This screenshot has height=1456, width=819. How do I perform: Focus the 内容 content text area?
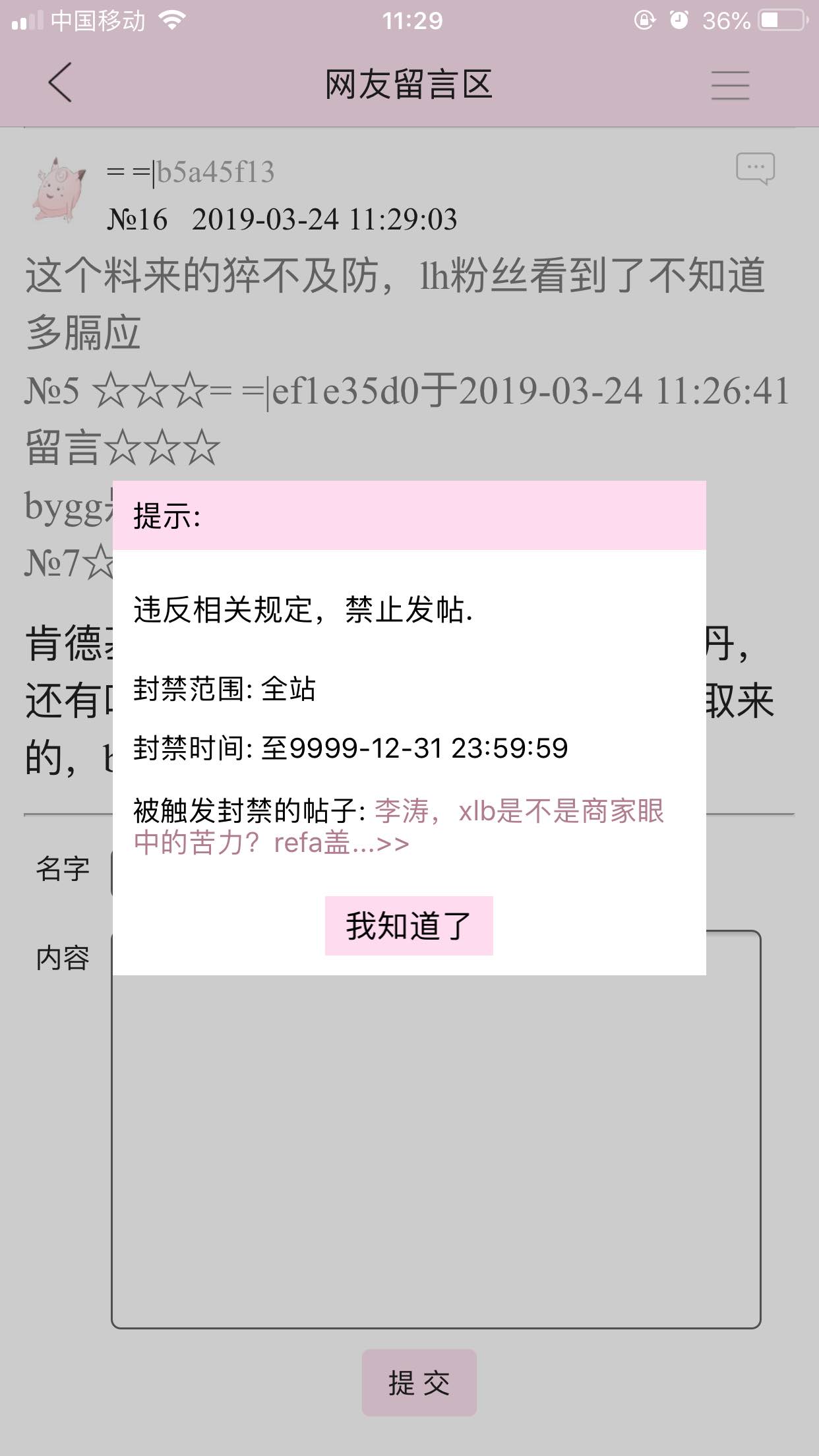click(x=435, y=1154)
